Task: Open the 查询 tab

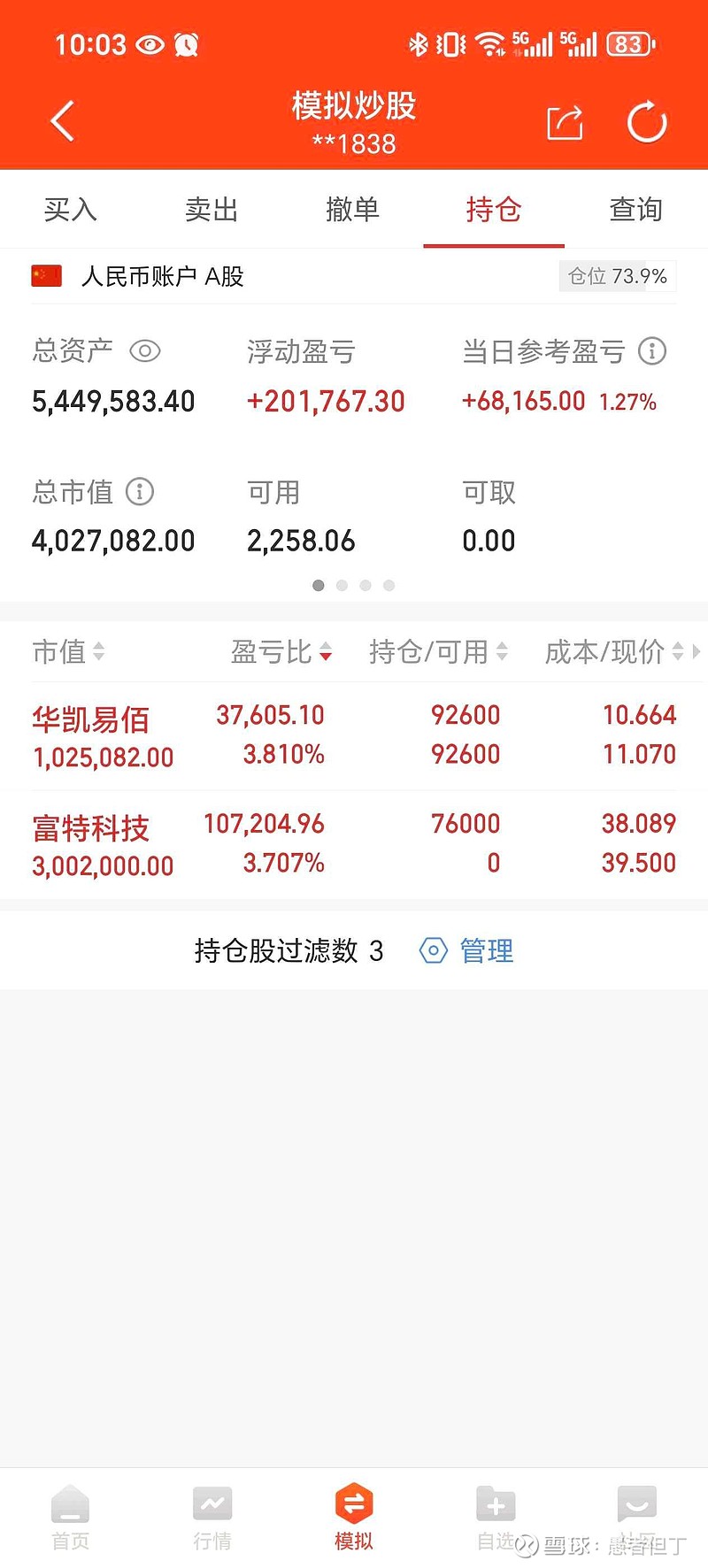Action: point(635,210)
